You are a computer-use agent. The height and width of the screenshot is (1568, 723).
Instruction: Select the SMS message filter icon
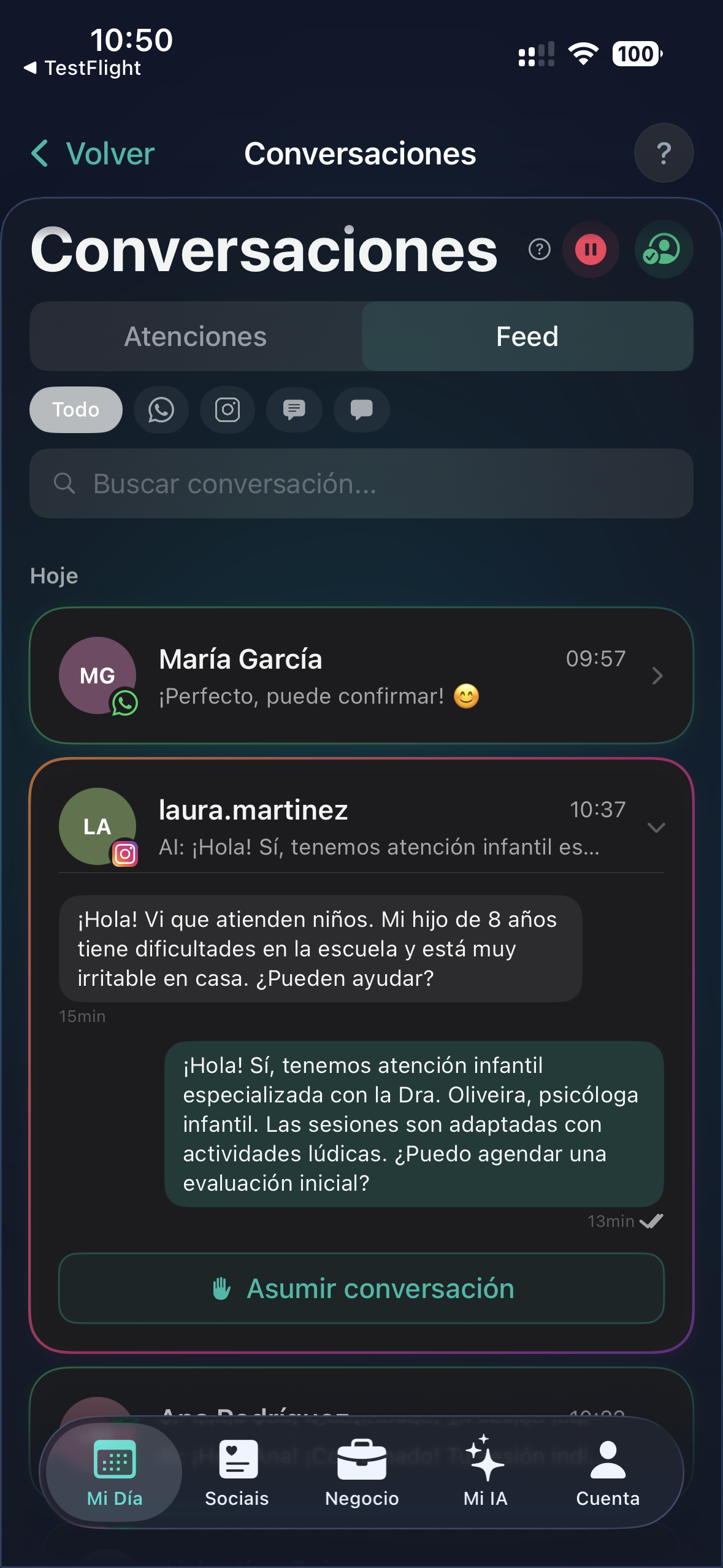click(x=294, y=410)
